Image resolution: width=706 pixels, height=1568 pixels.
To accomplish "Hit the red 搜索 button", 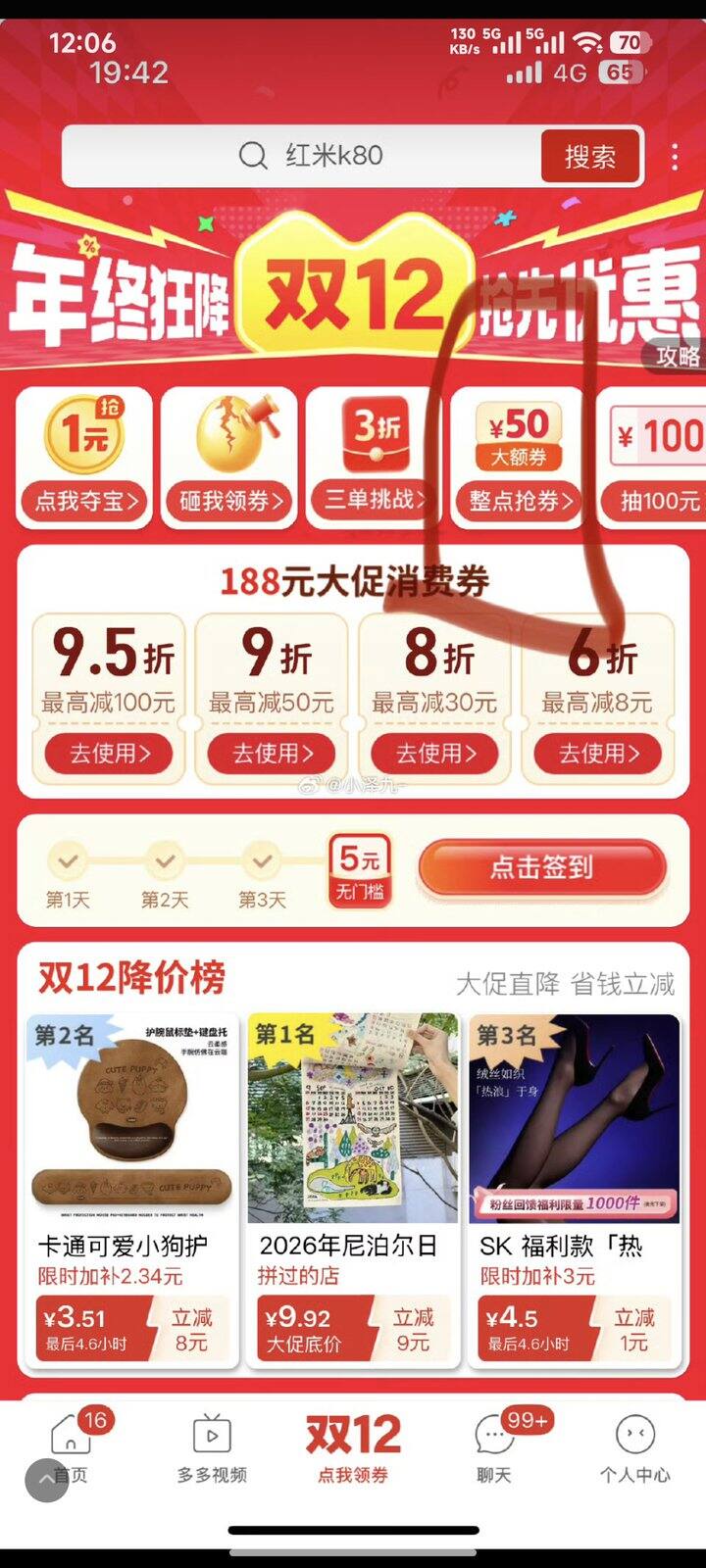I will pos(590,156).
